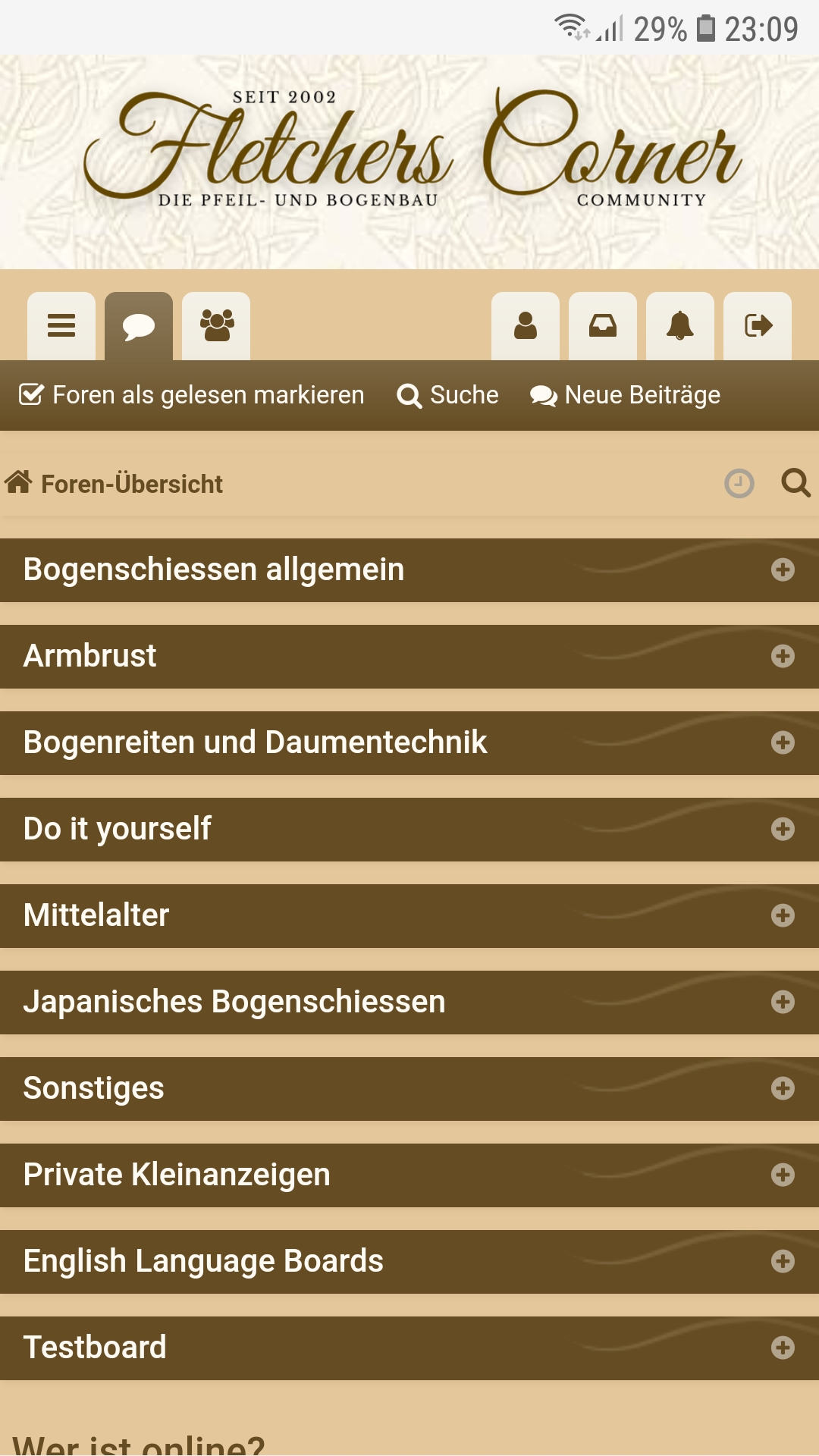The width and height of the screenshot is (819, 1456).
Task: Go to Foren-Übersicht breadcrumb
Action: pyautogui.click(x=130, y=484)
